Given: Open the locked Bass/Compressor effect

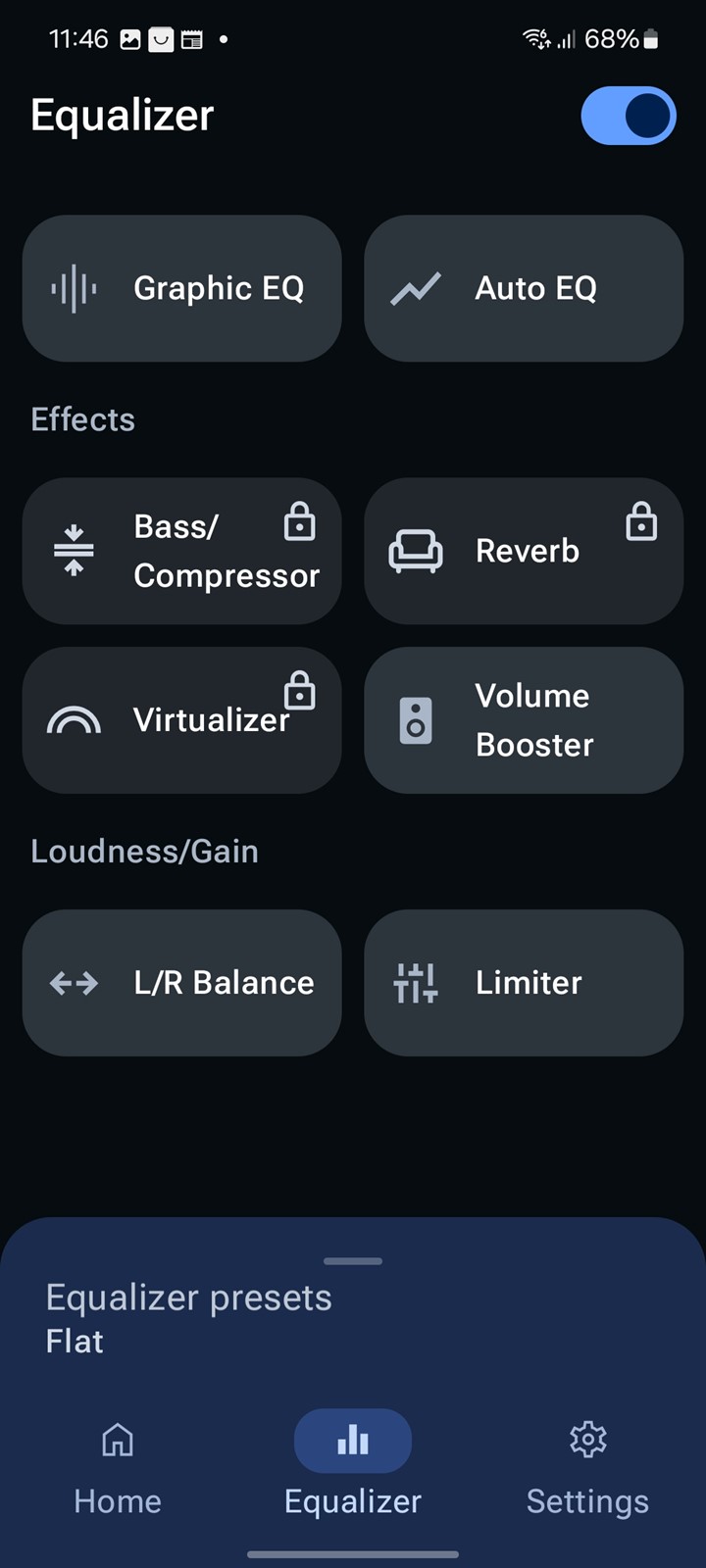Looking at the screenshot, I should point(182,551).
